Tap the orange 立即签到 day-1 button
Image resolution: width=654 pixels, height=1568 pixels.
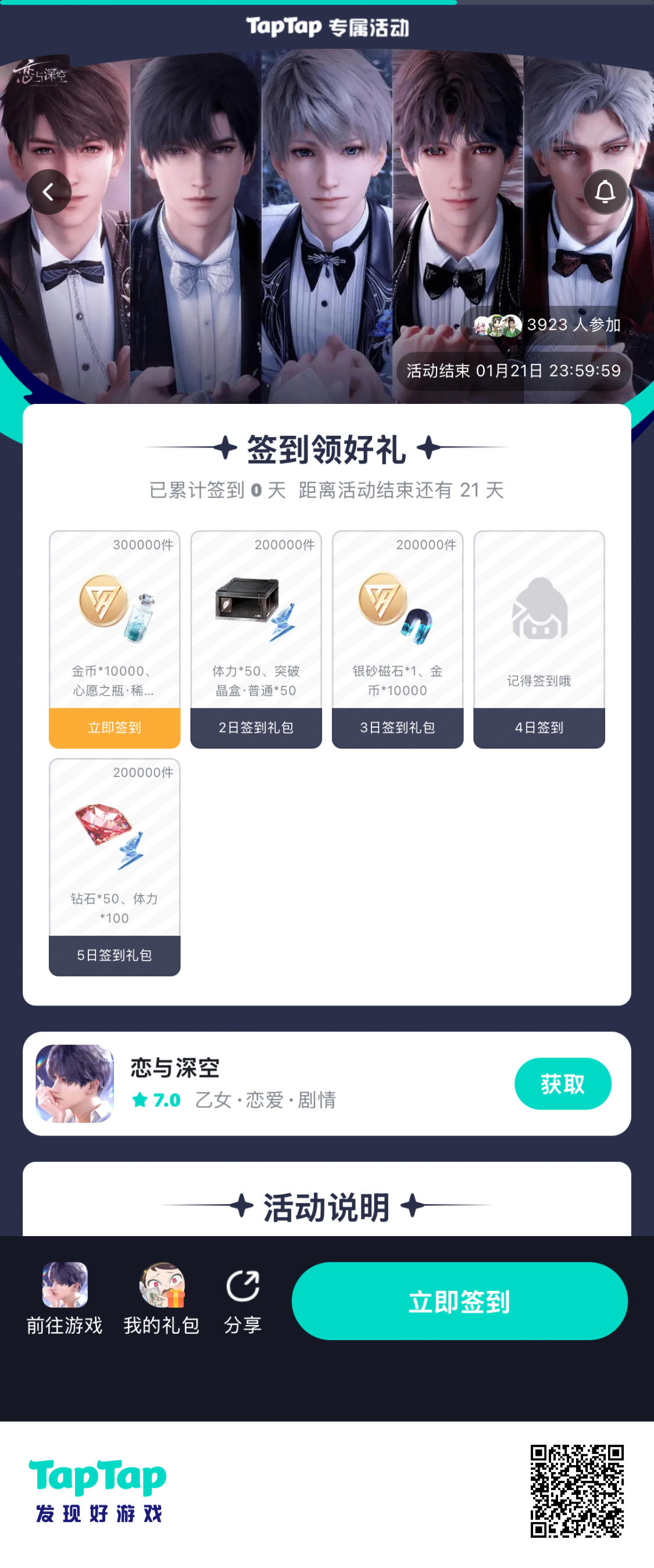point(115,728)
